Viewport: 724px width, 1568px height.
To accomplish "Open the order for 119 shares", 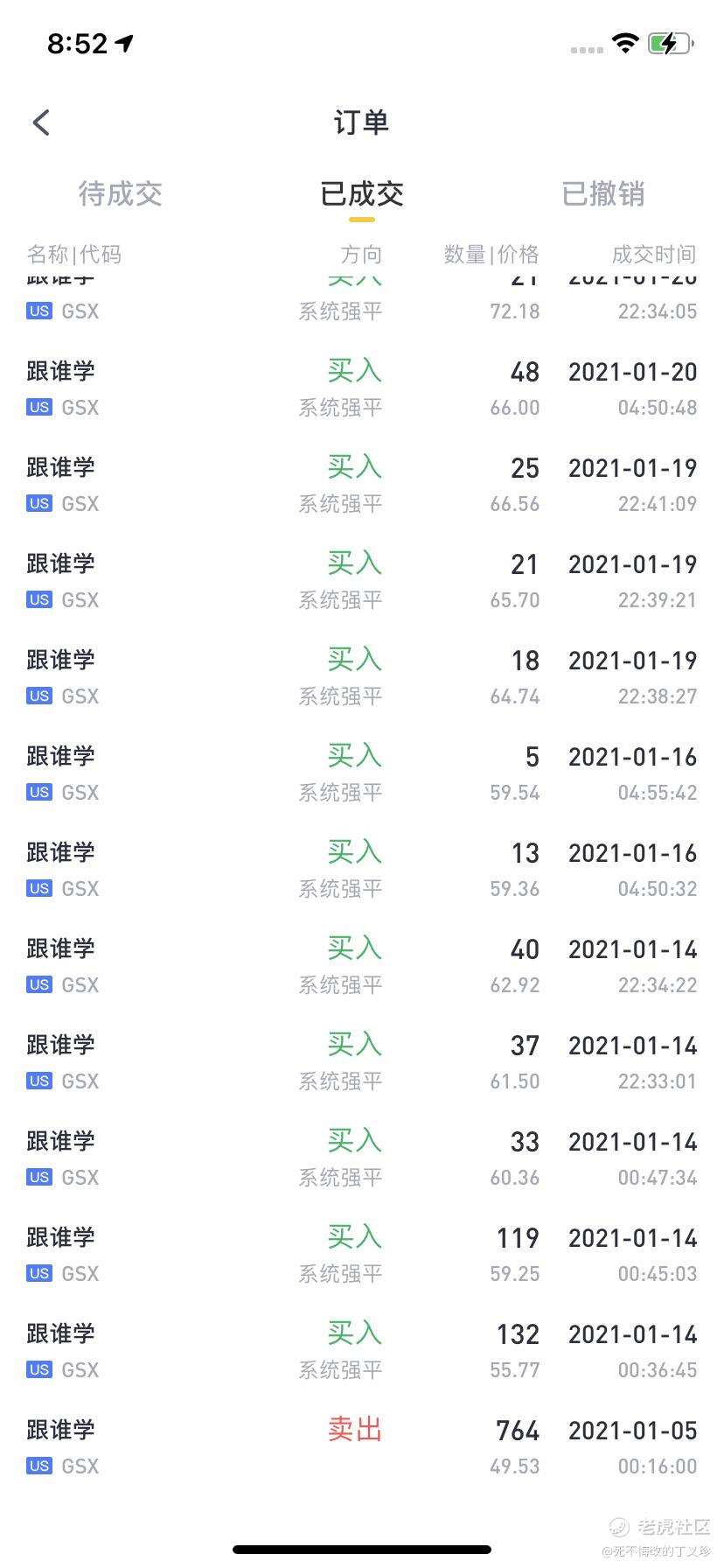I will pyautogui.click(x=362, y=1255).
